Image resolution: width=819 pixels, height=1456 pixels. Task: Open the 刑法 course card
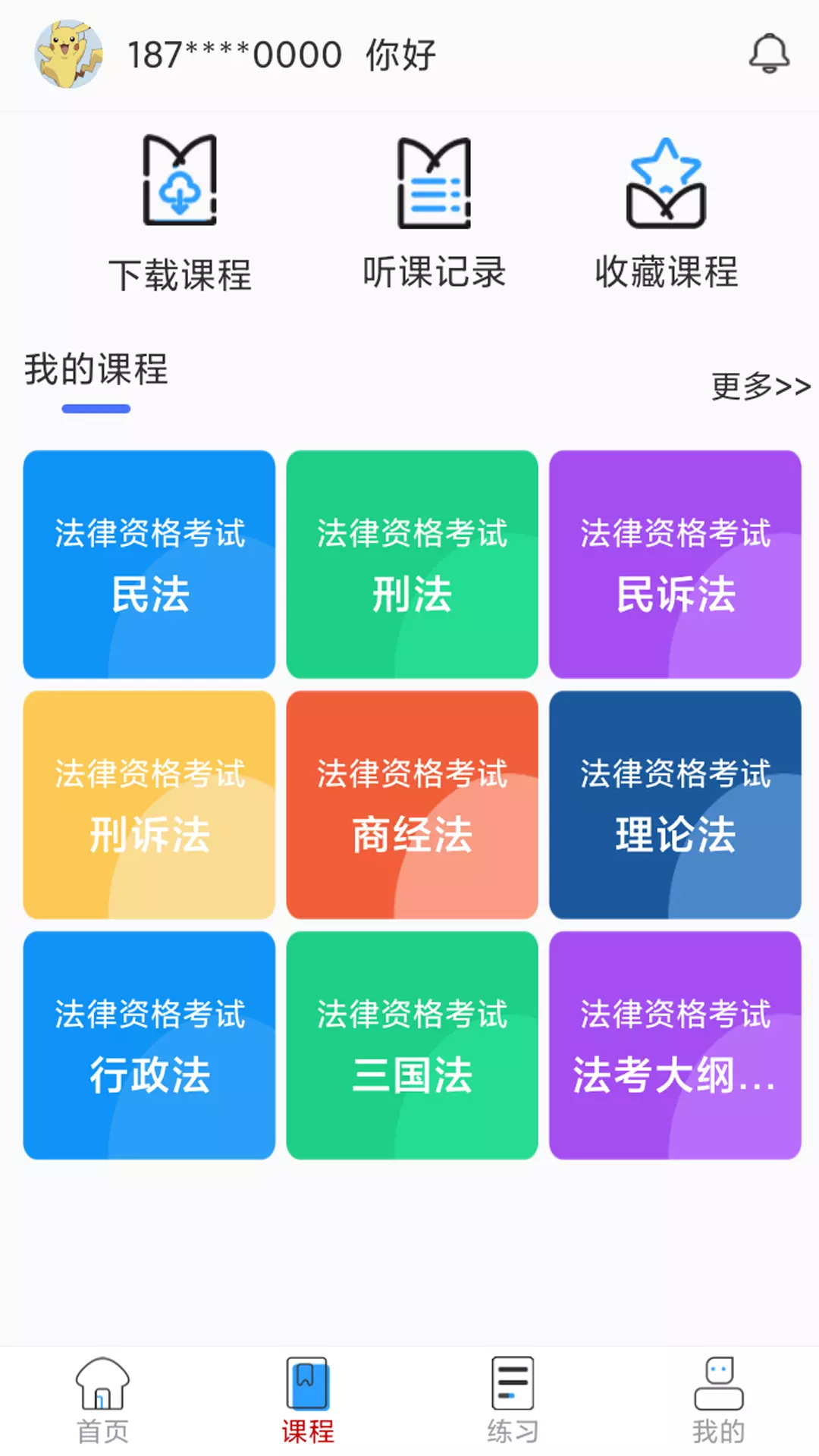click(x=413, y=564)
